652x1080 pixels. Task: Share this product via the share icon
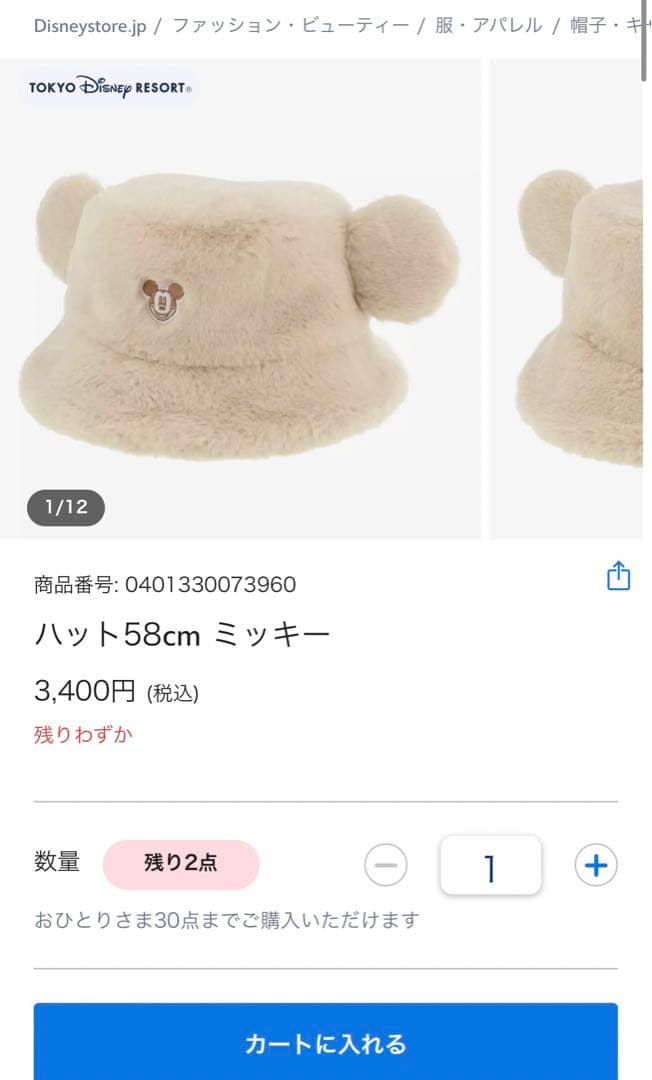pyautogui.click(x=619, y=577)
